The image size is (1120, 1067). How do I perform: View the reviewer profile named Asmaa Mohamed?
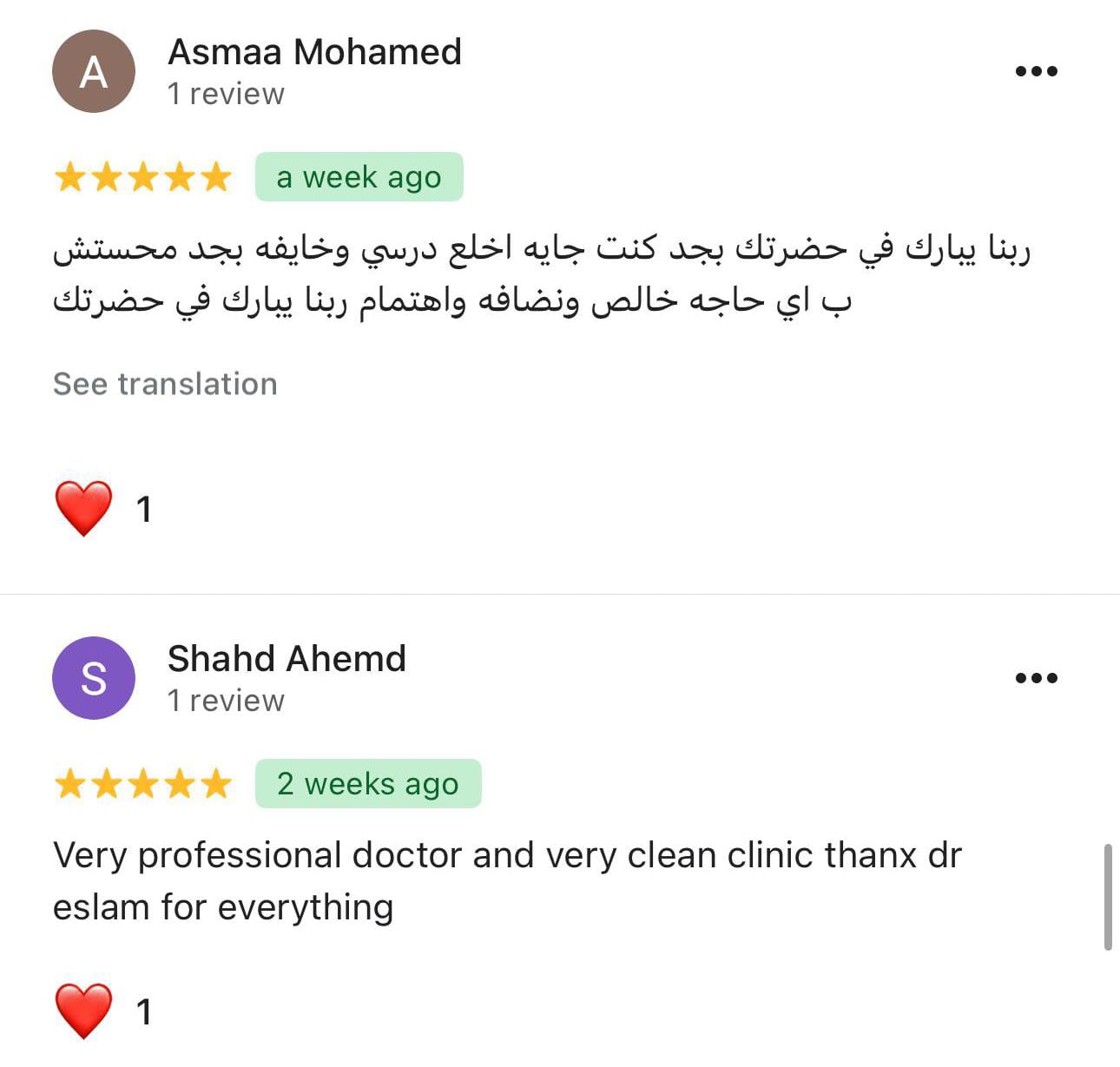coord(314,52)
